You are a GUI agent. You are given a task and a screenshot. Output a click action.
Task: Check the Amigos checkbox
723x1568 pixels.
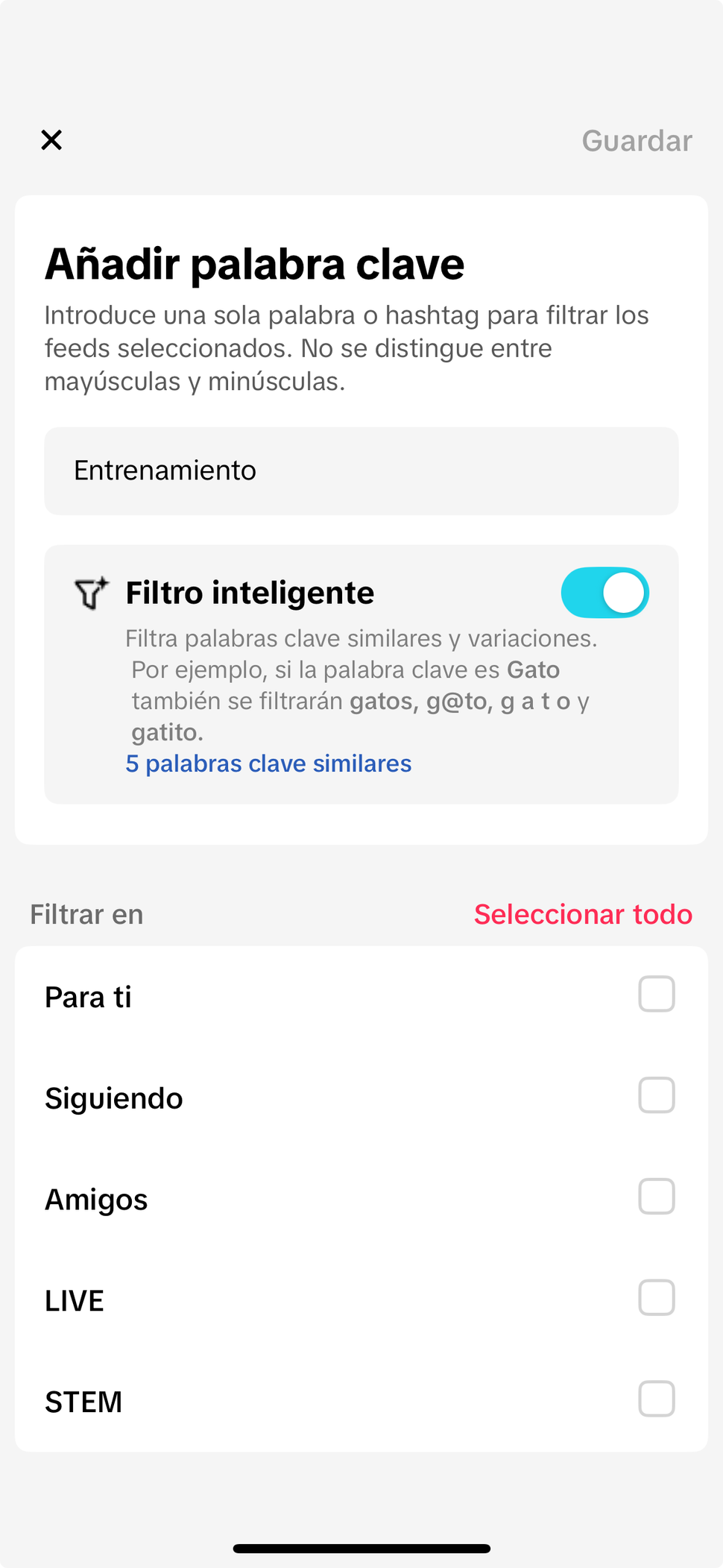(656, 1196)
